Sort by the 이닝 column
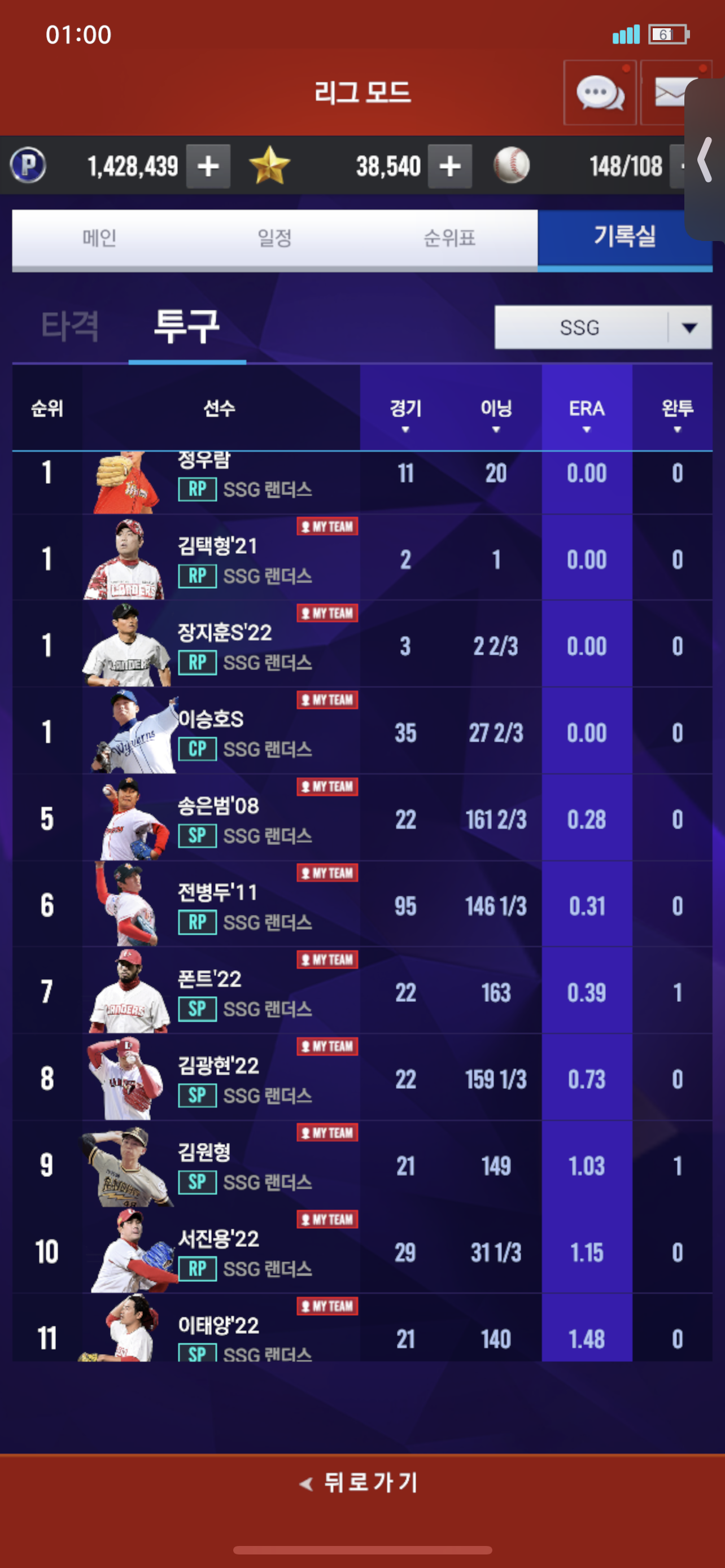725x1568 pixels. (x=496, y=414)
